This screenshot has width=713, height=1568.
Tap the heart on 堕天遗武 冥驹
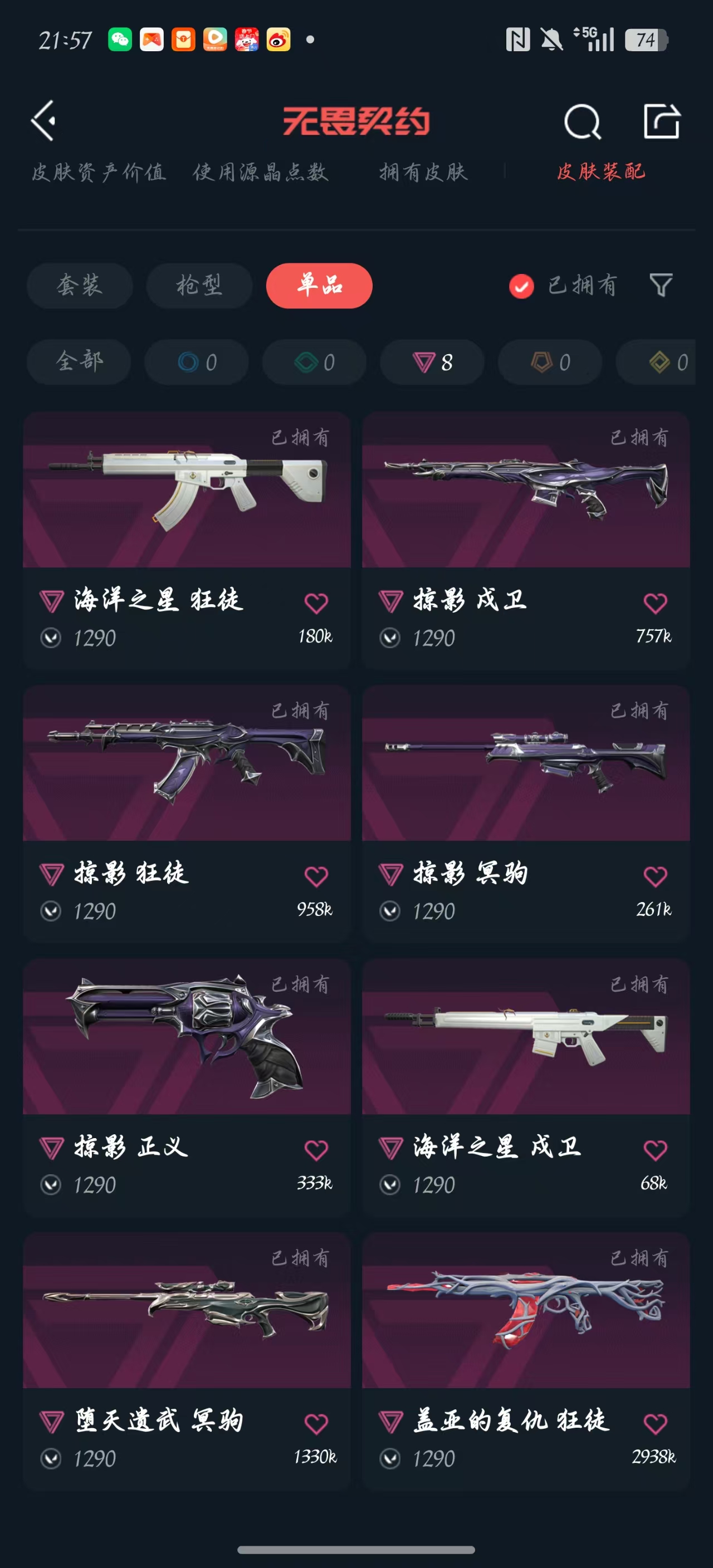pyautogui.click(x=316, y=1424)
